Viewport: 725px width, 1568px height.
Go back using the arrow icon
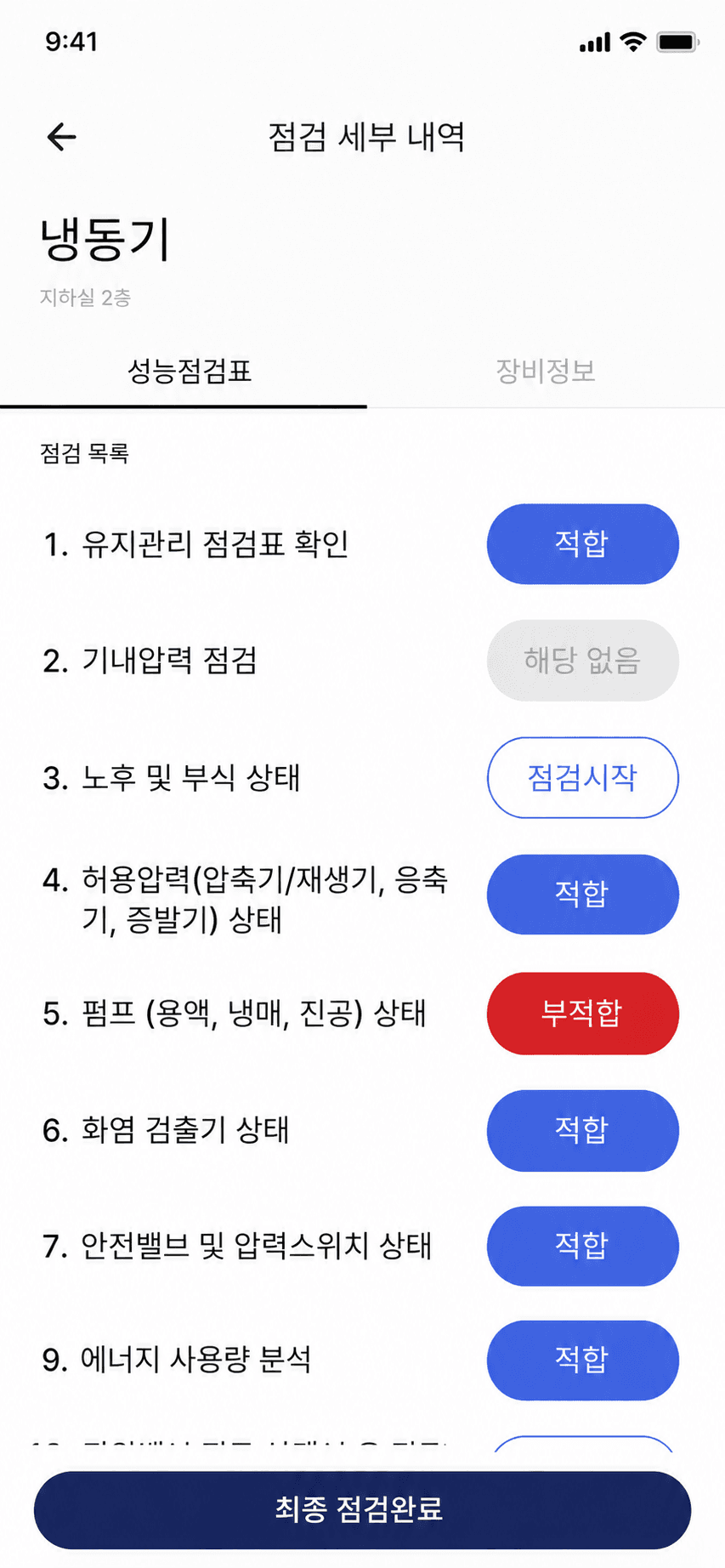[x=61, y=137]
